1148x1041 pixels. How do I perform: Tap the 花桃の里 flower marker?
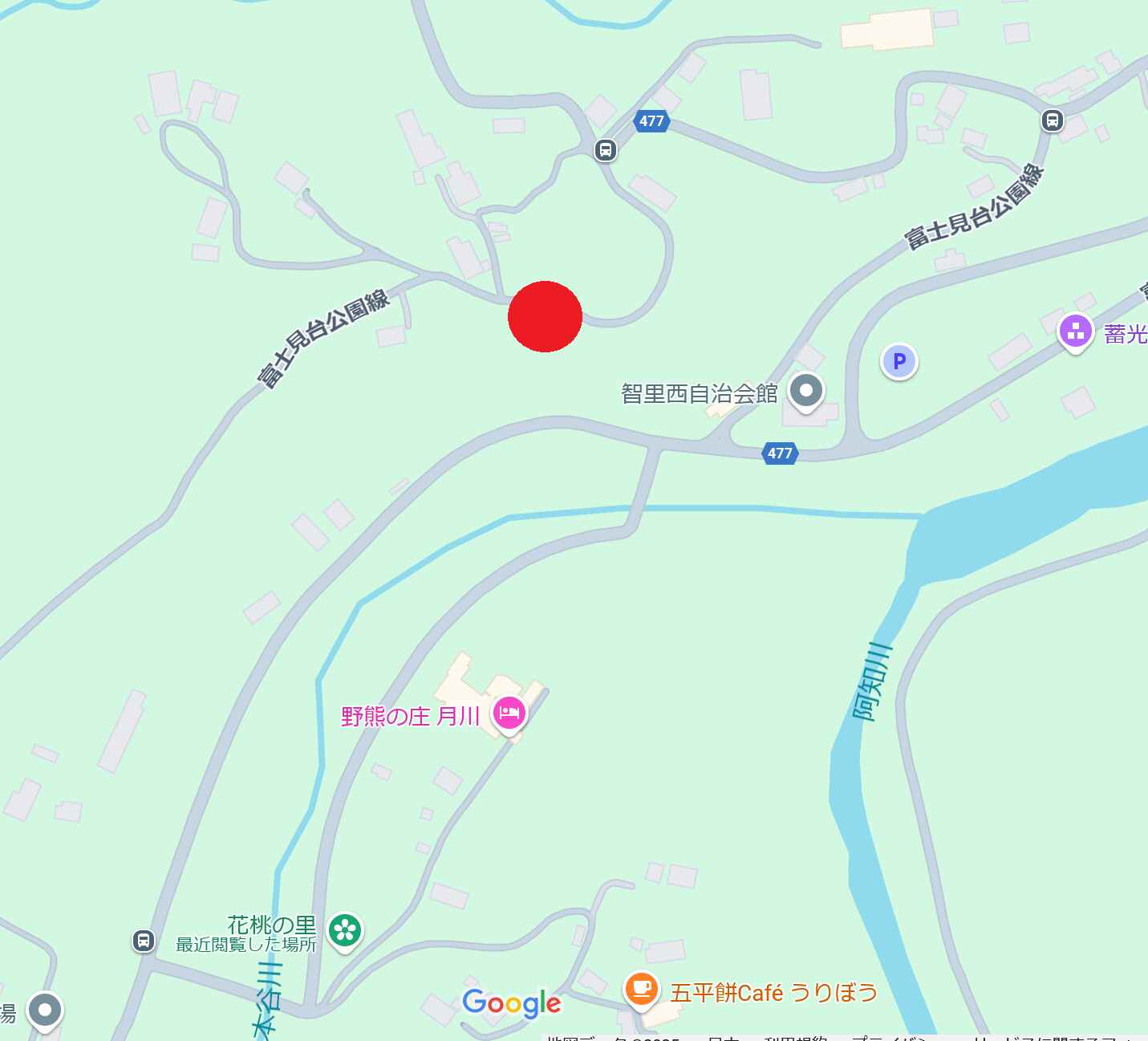(x=345, y=930)
